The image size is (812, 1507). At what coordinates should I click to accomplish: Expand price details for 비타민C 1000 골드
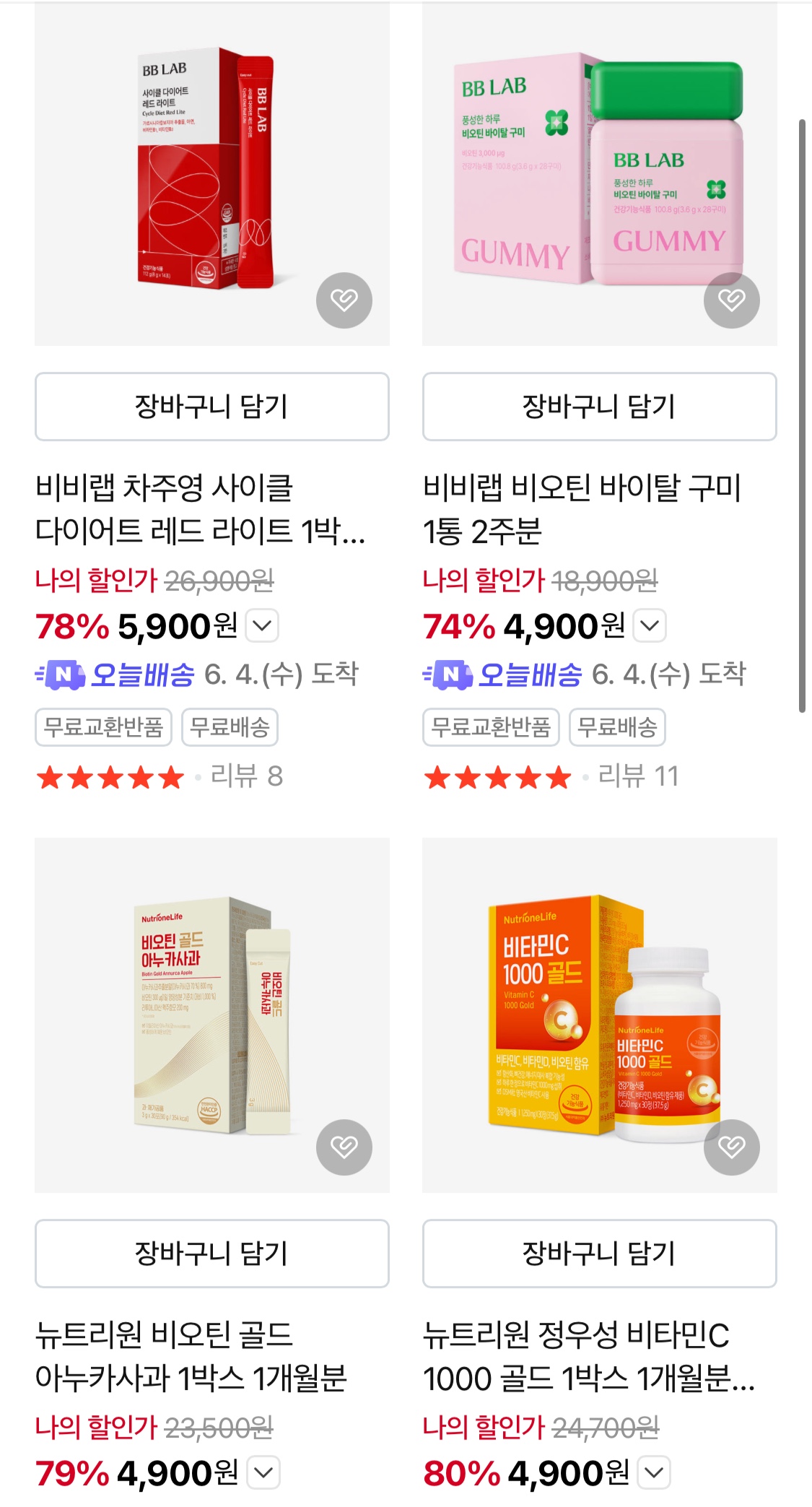click(655, 1472)
